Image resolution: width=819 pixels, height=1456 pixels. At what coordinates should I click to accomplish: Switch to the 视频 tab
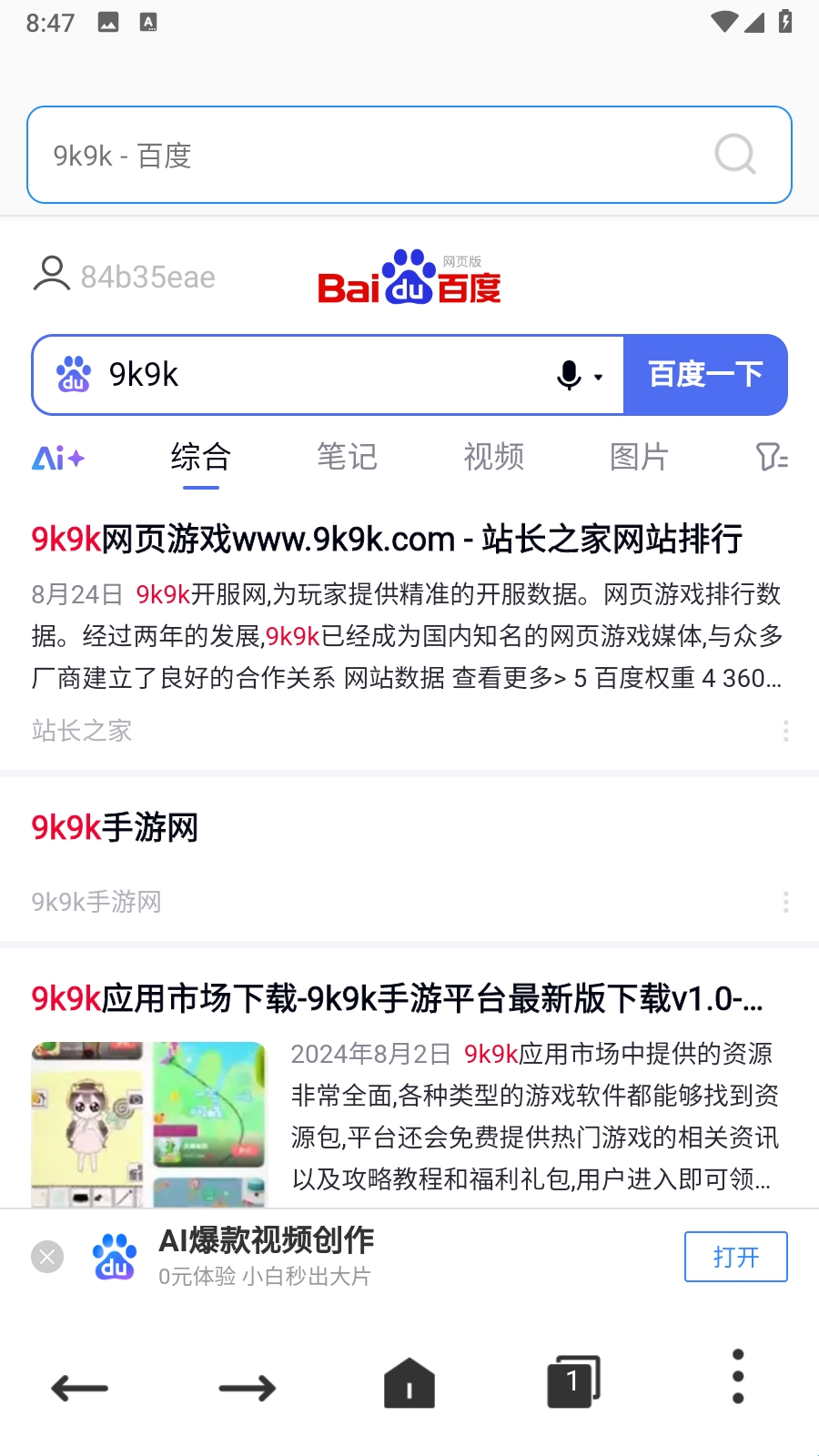[493, 457]
